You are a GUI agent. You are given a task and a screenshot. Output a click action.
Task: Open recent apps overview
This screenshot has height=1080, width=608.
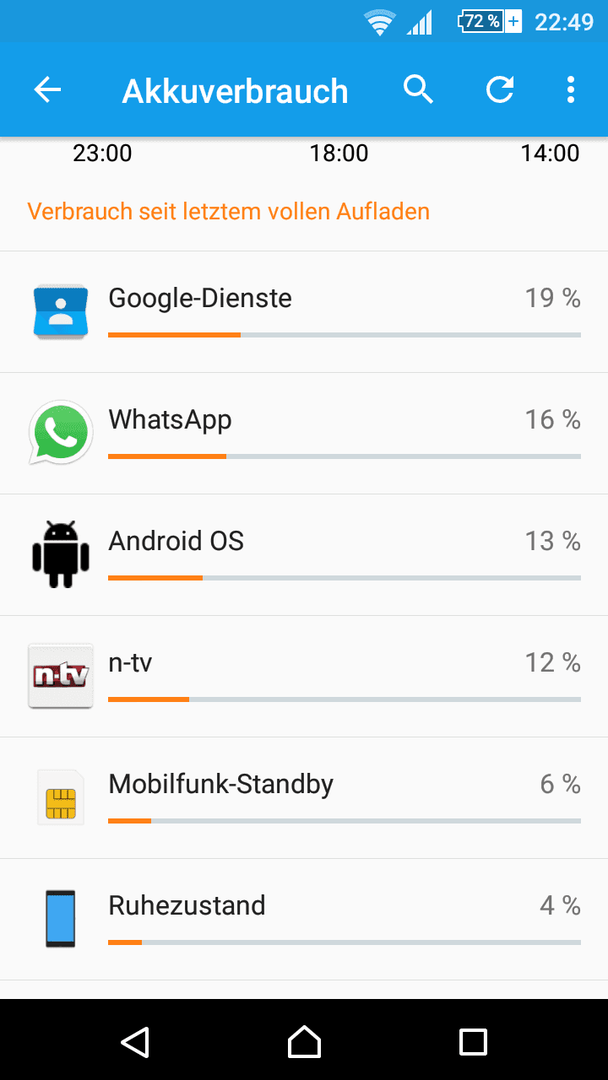point(473,1041)
